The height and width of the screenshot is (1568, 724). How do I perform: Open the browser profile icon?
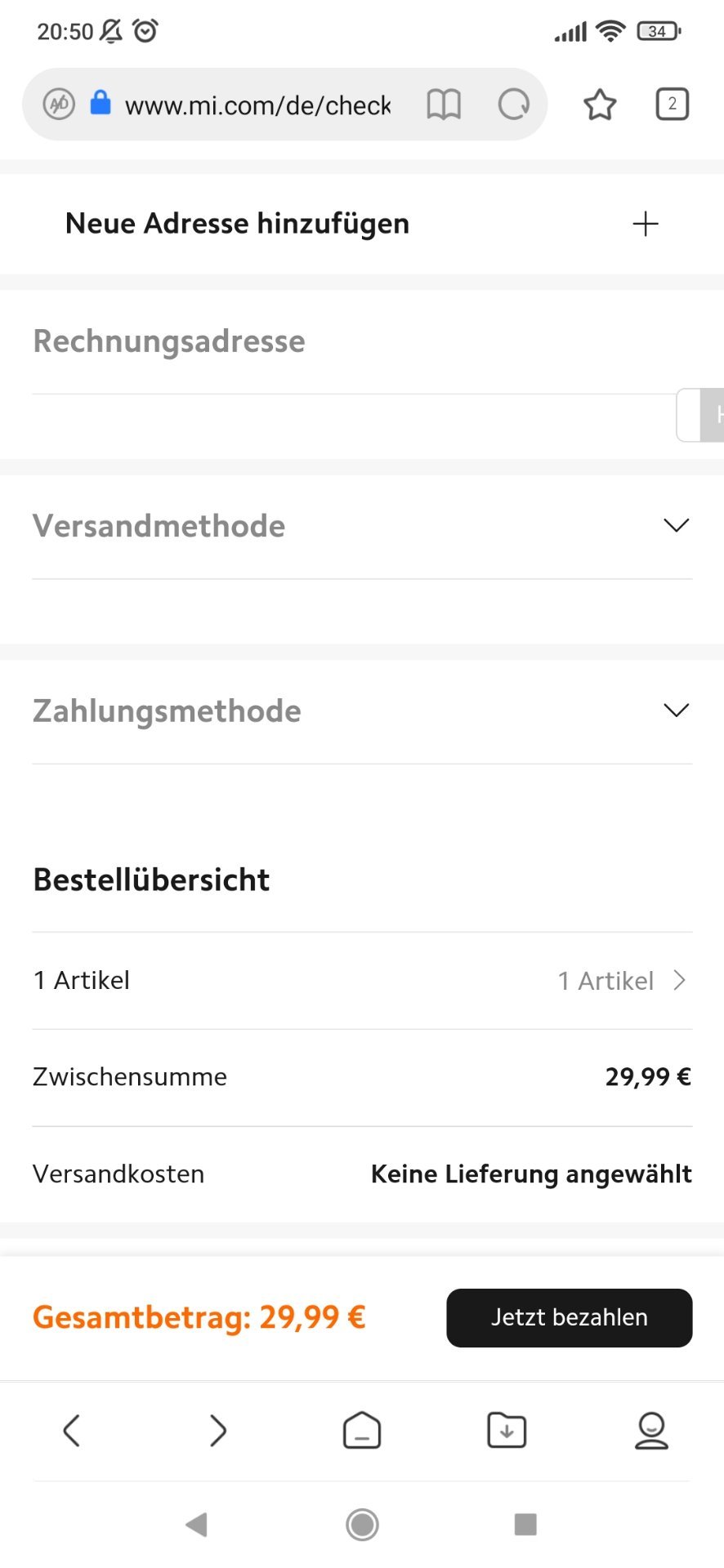[651, 1430]
